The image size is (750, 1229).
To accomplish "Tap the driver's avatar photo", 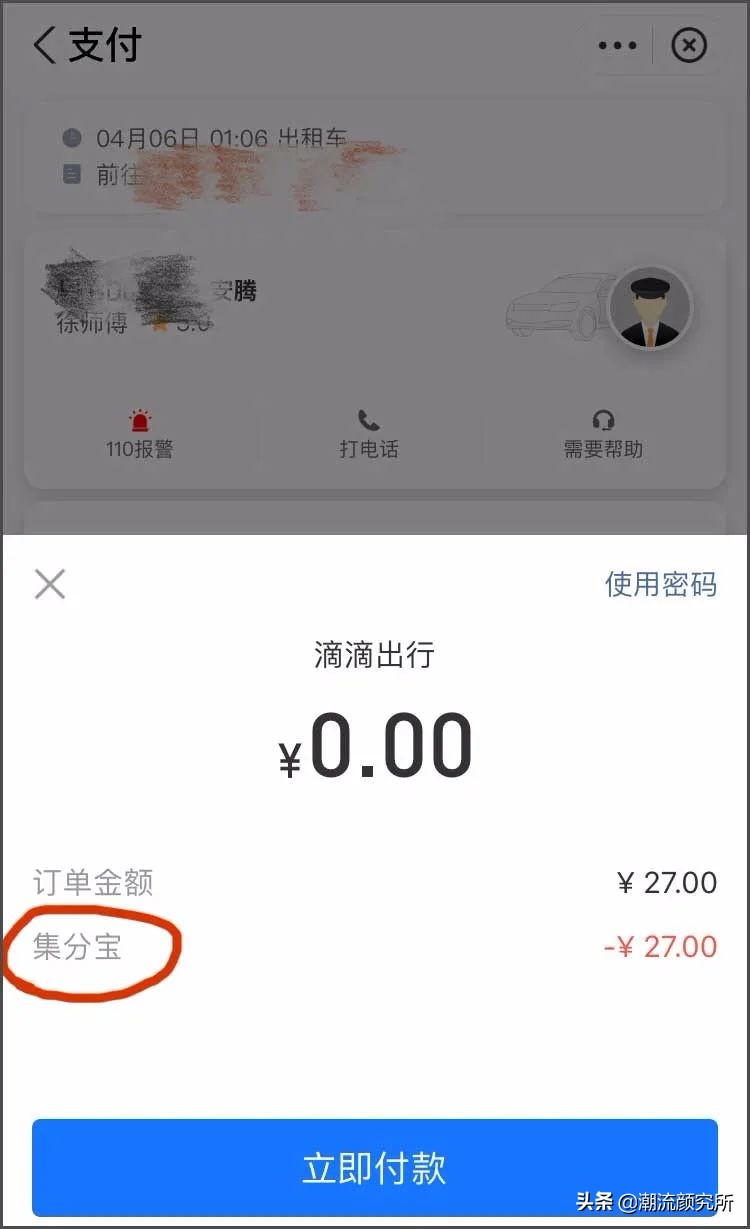I will pos(651,309).
